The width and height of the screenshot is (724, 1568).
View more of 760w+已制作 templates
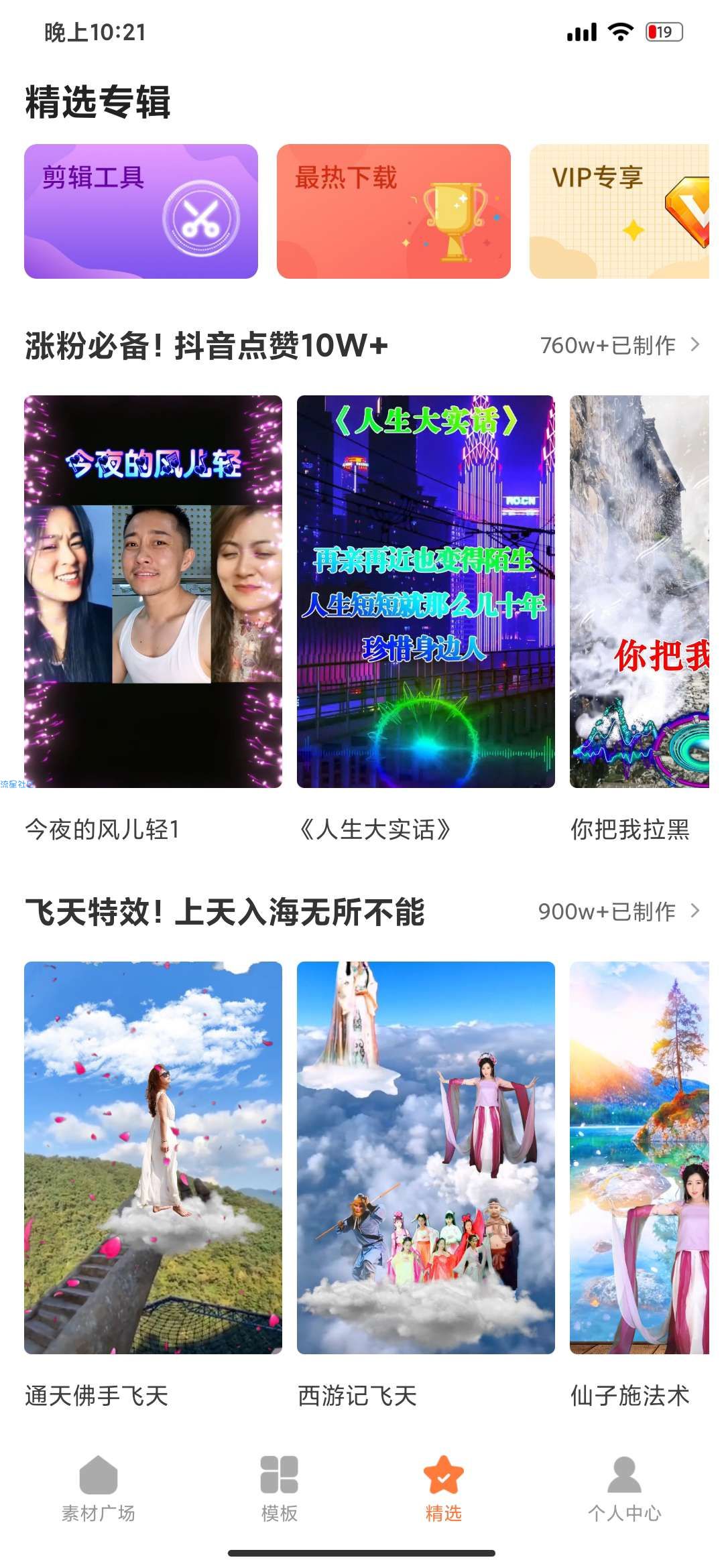pyautogui.click(x=619, y=345)
